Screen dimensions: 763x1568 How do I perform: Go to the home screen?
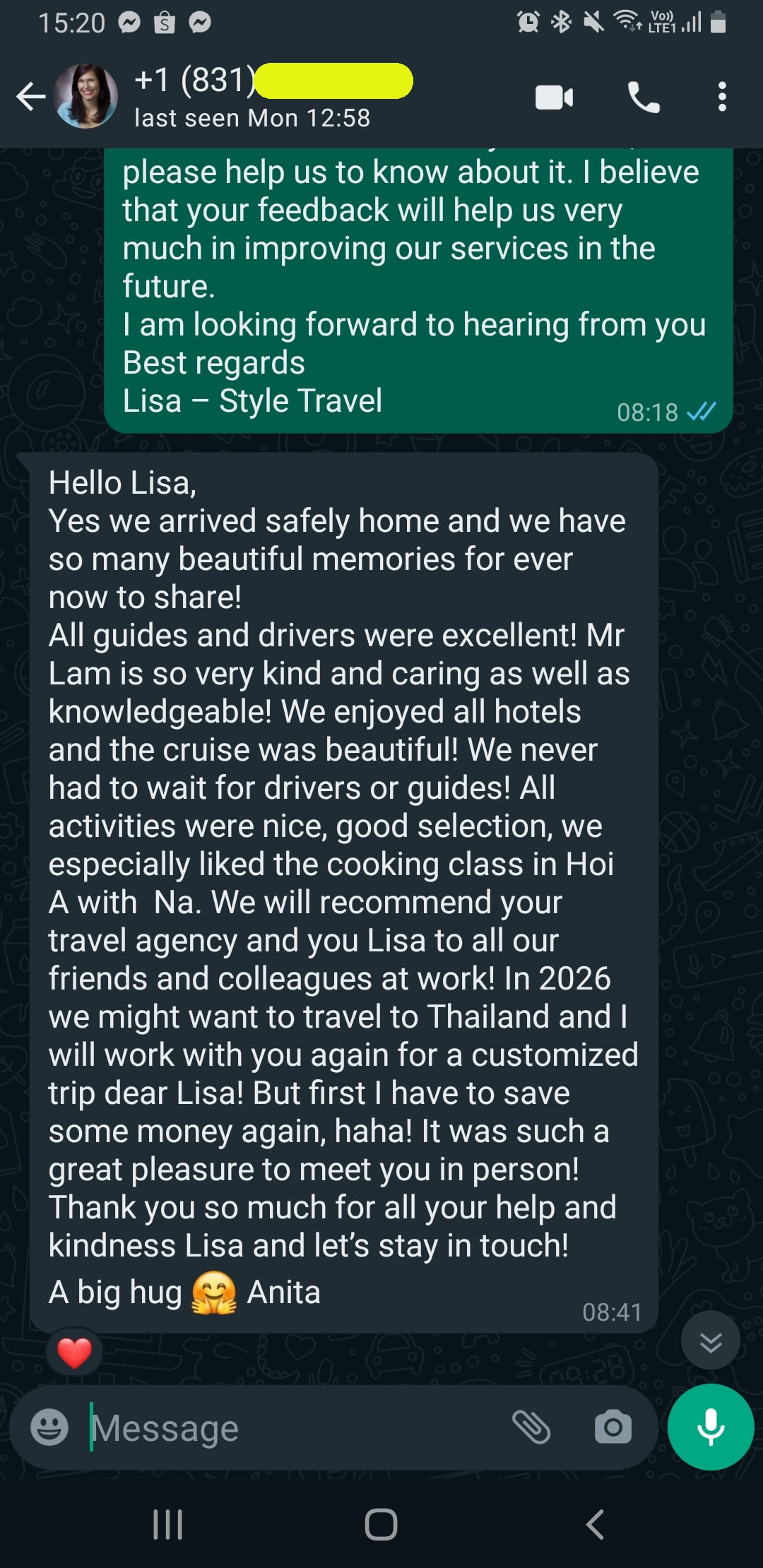pos(381,1524)
